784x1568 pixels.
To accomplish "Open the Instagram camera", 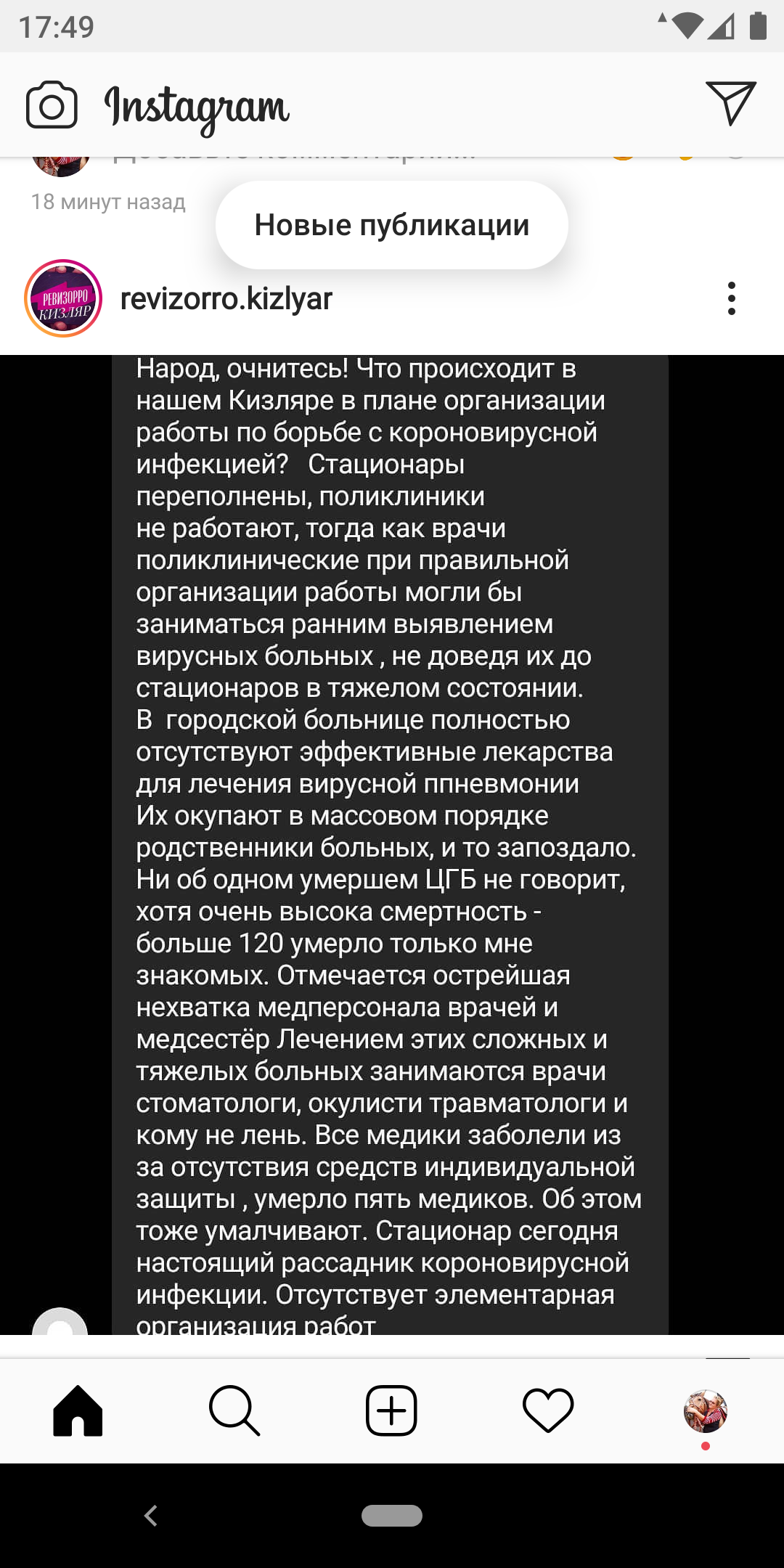I will [52, 105].
